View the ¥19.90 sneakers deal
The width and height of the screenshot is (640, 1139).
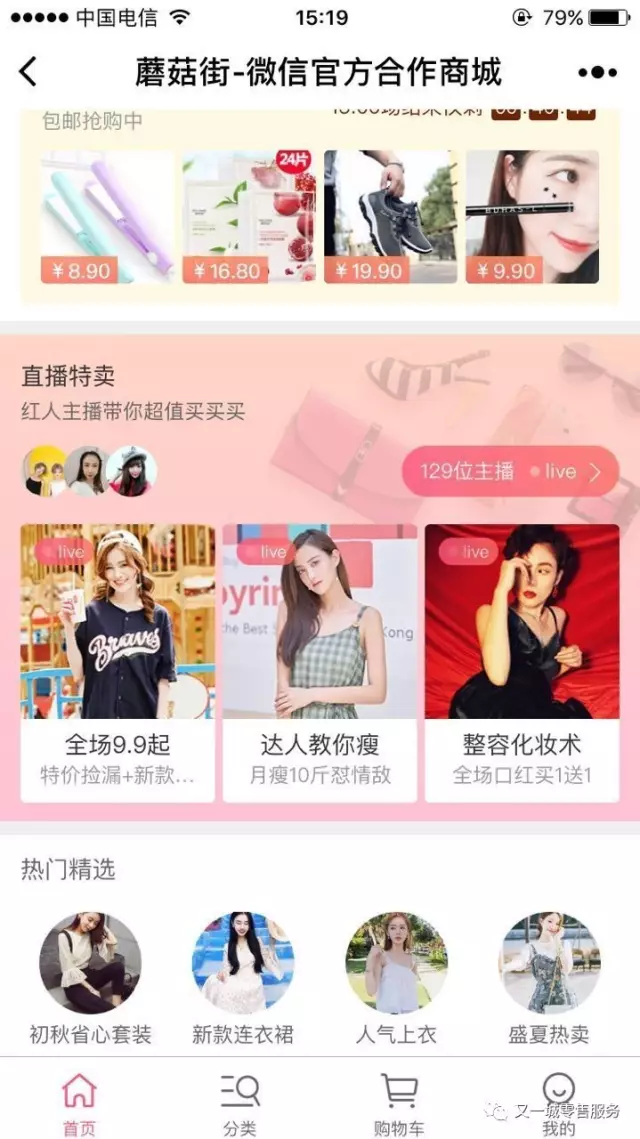click(390, 217)
